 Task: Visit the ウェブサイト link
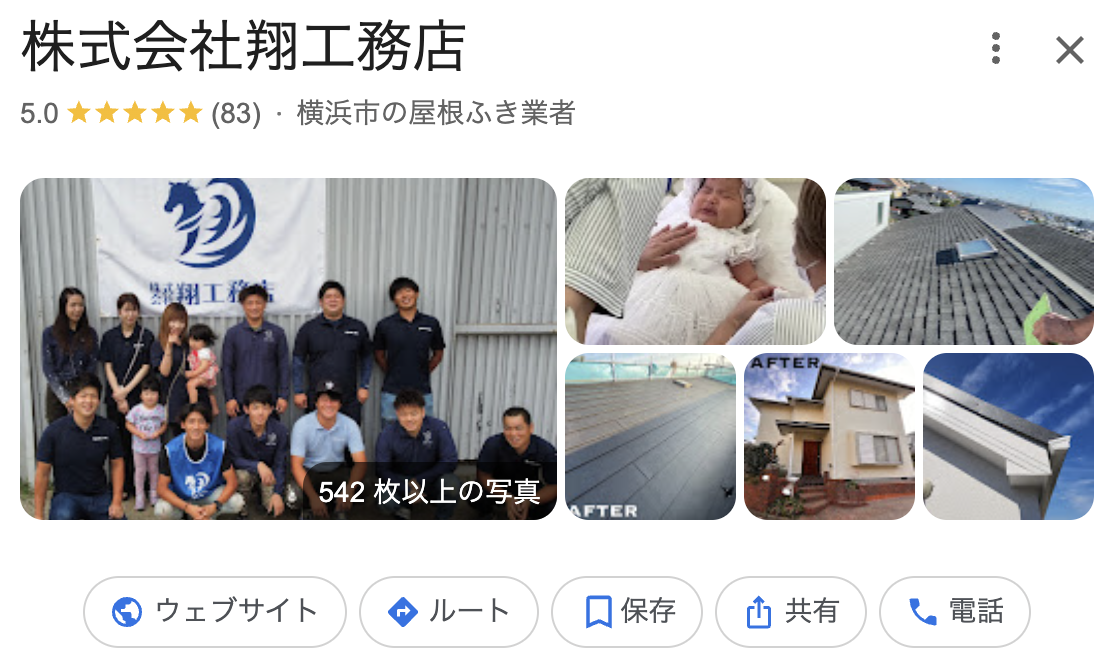[x=215, y=611]
